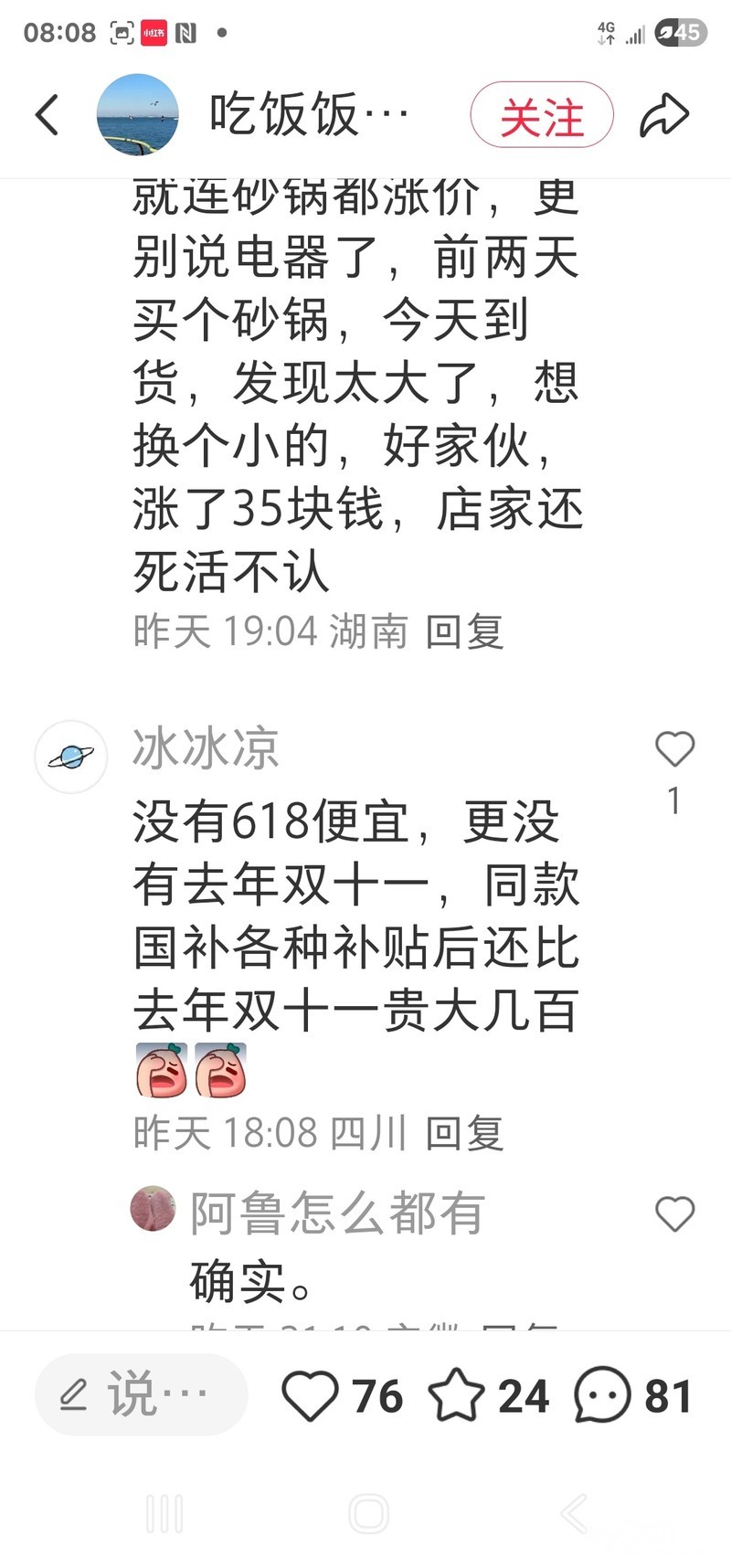Viewport: 731px width, 1568px height.
Task: Like 冰冰凉's comment
Action: pos(674,749)
